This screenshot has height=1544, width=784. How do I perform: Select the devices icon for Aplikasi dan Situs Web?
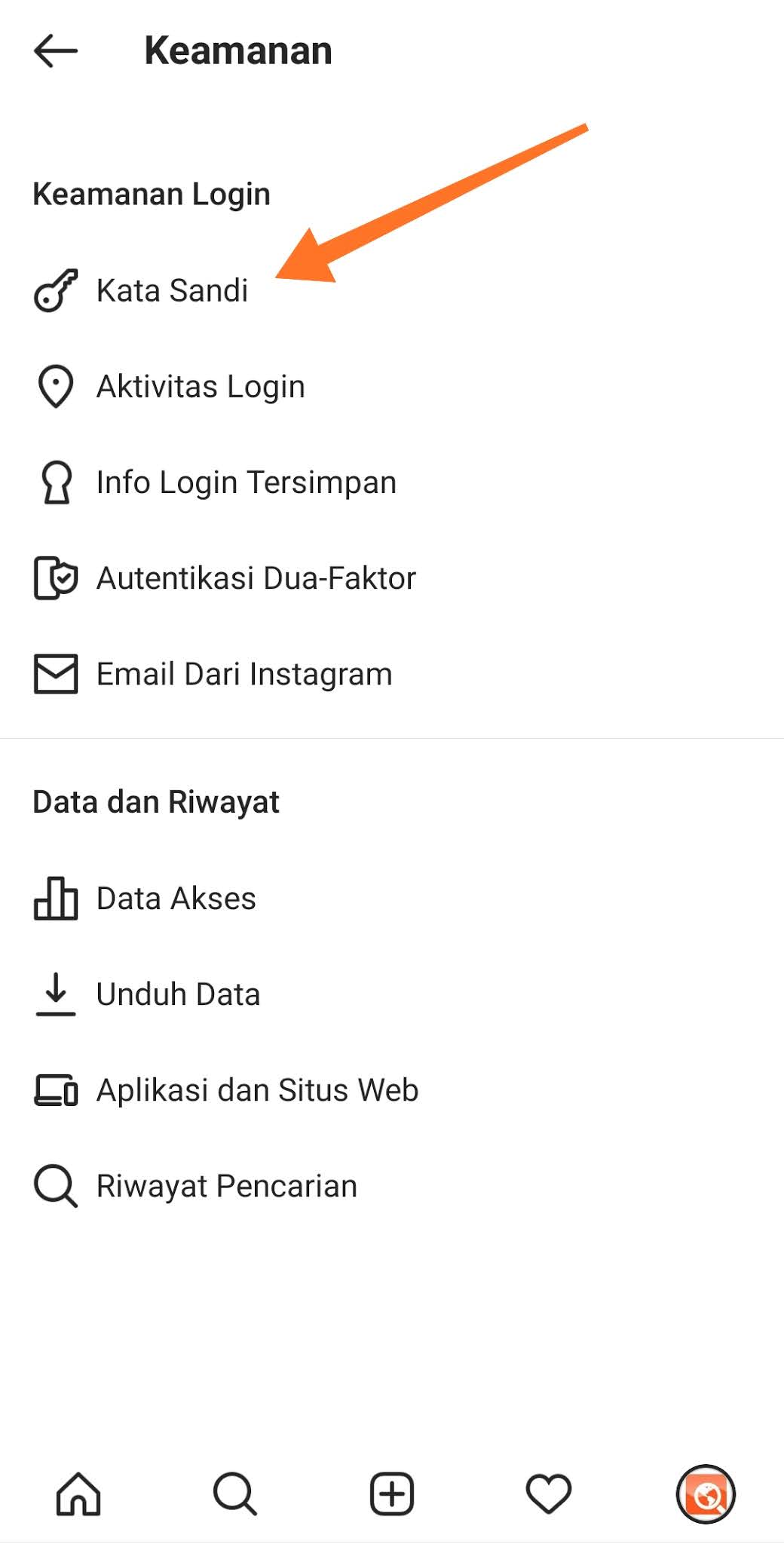tap(54, 1089)
